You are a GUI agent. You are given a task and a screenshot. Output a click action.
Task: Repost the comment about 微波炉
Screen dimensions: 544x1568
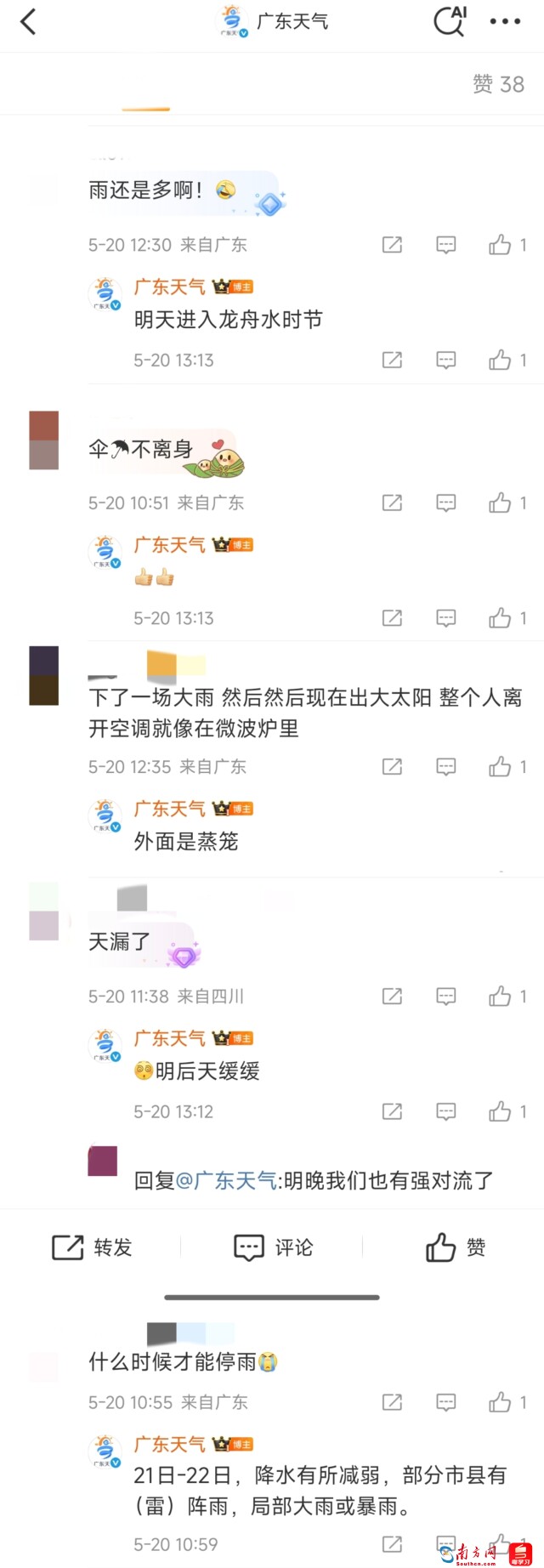pos(392,767)
